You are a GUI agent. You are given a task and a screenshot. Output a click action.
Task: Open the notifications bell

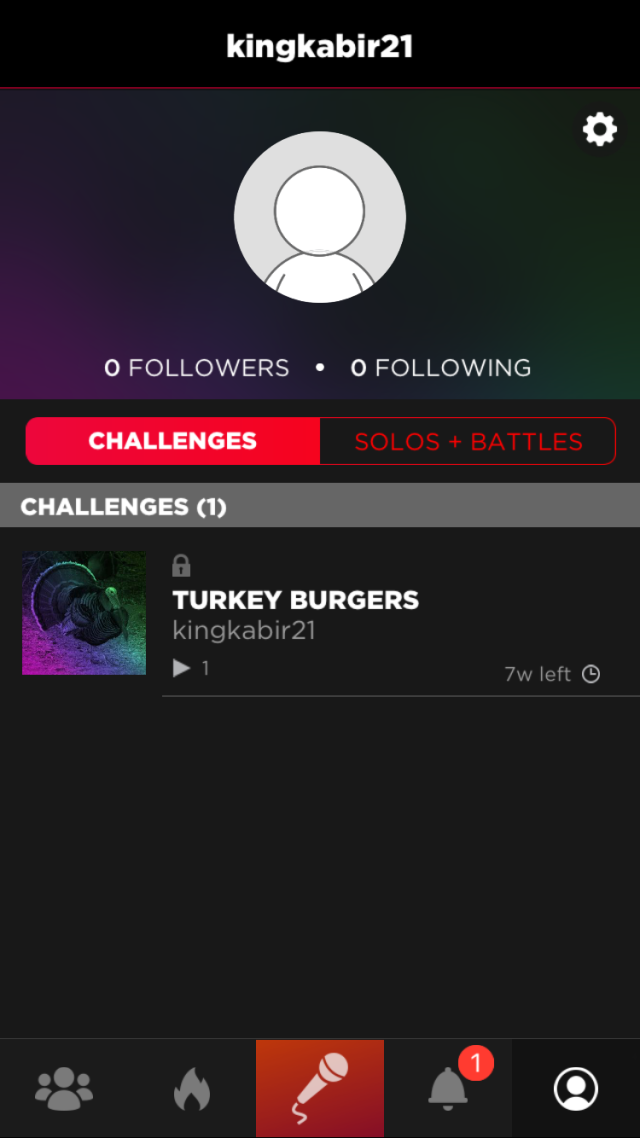448,1088
